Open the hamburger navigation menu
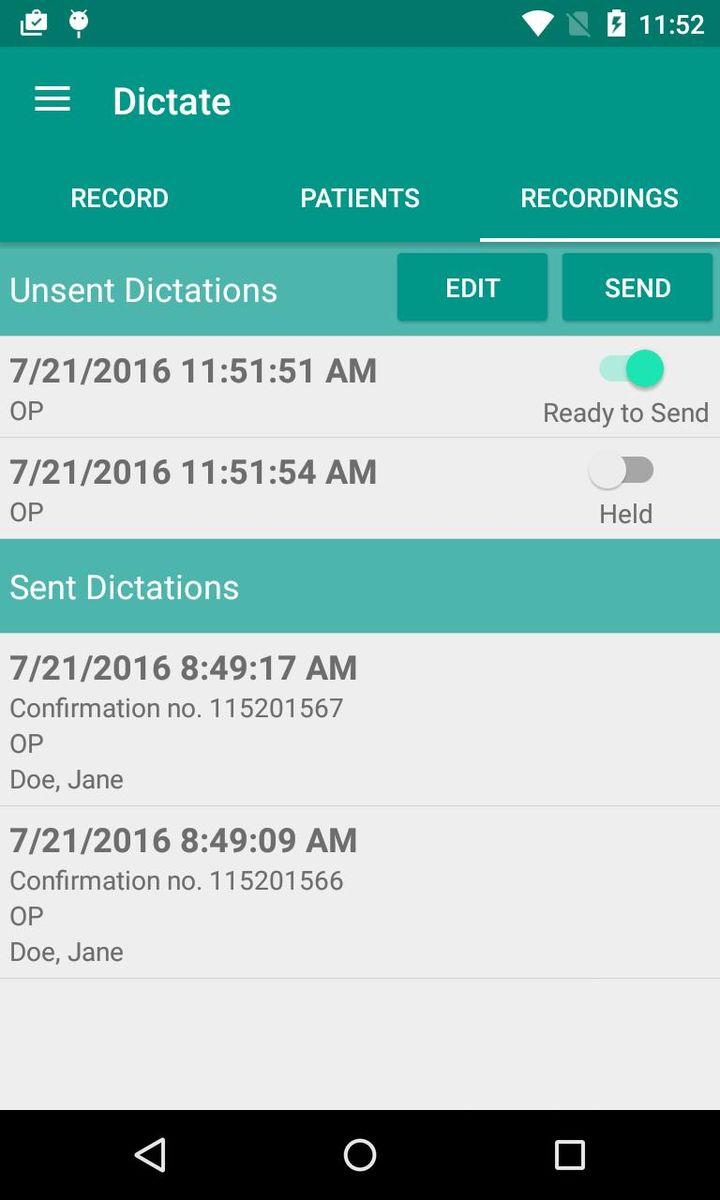The width and height of the screenshot is (720, 1200). point(52,100)
